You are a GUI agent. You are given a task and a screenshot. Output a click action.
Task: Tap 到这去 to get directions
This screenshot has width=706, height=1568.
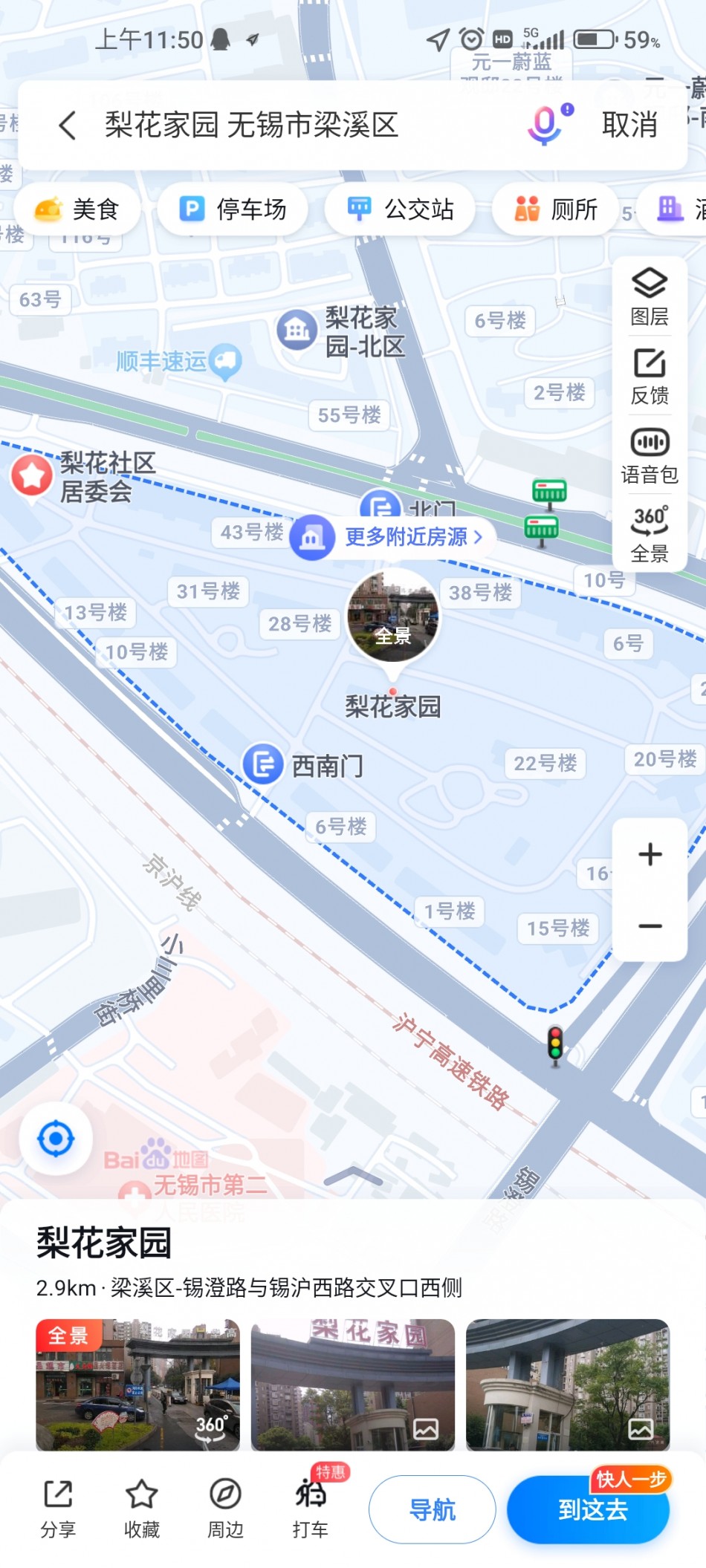tap(592, 1509)
